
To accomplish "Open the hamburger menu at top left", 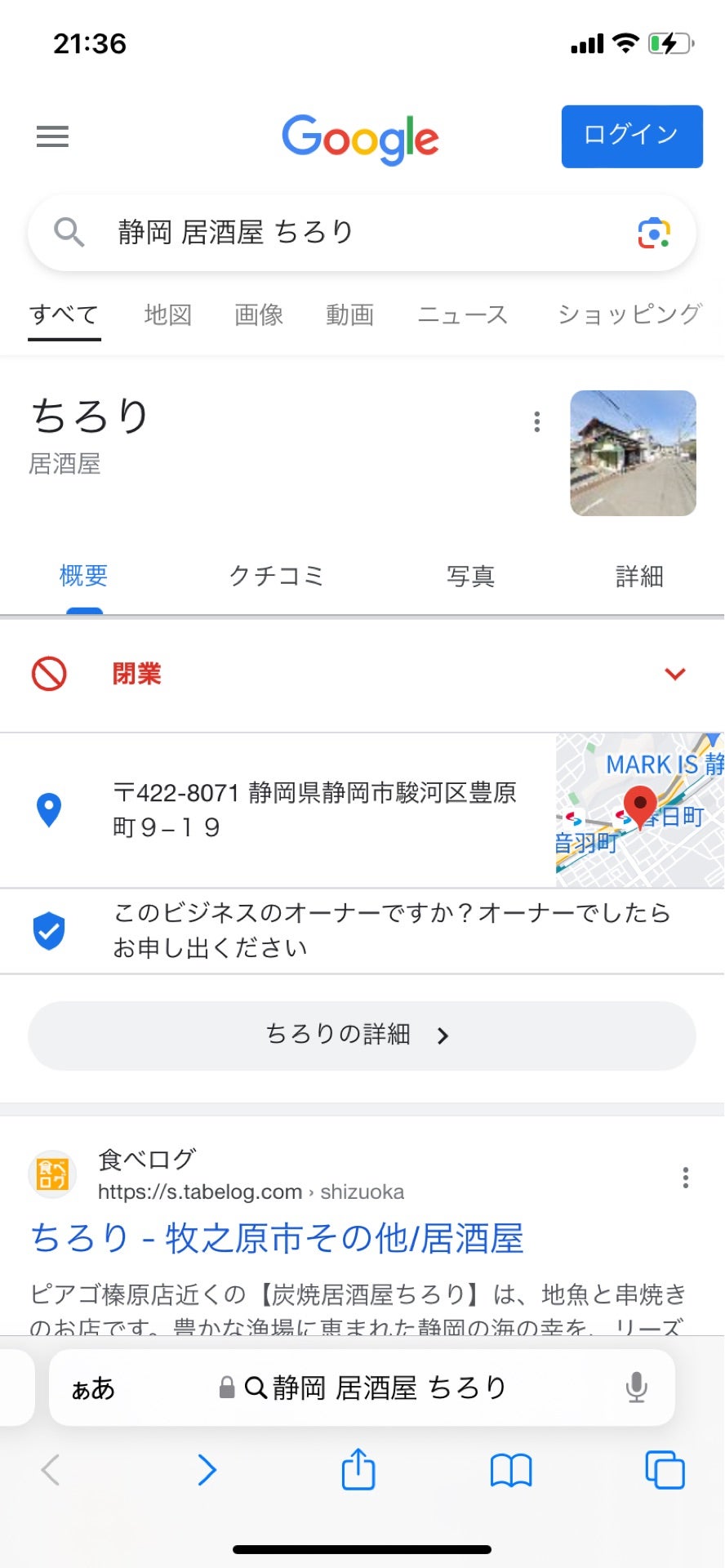I will (x=52, y=136).
